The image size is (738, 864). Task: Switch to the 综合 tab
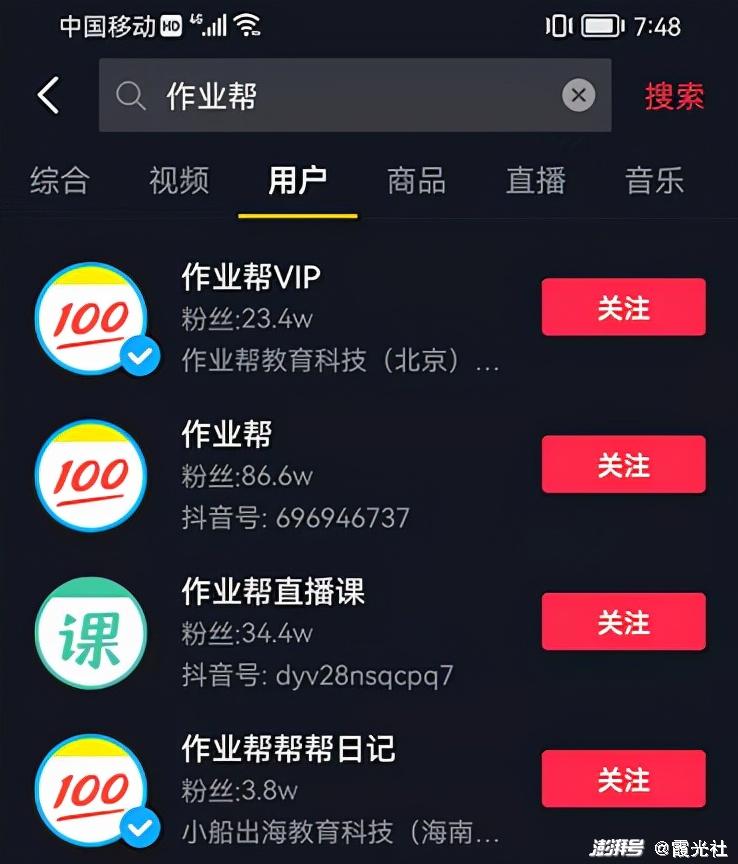coord(60,181)
